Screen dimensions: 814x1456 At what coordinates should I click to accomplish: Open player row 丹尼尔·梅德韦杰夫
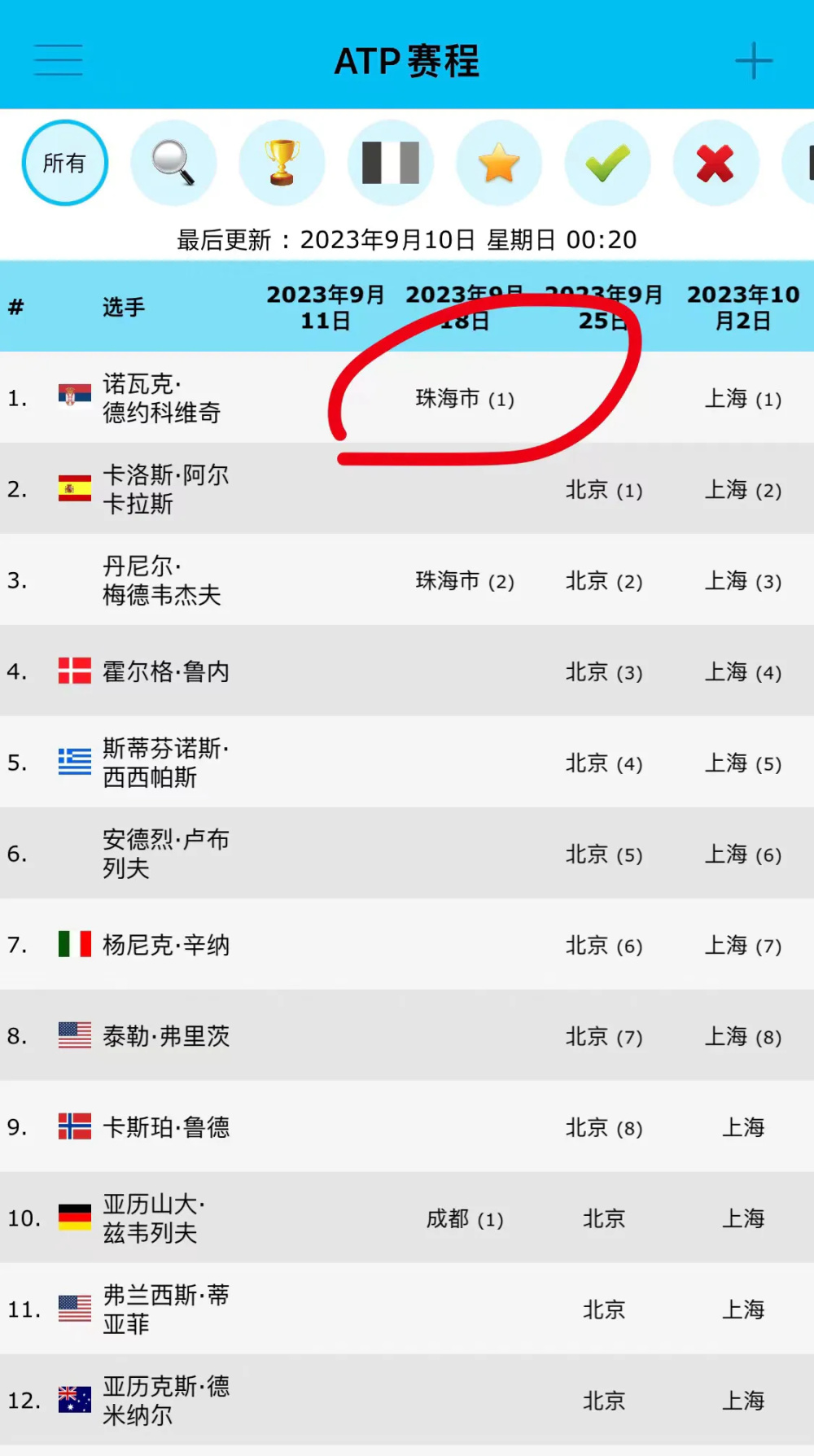pos(407,580)
